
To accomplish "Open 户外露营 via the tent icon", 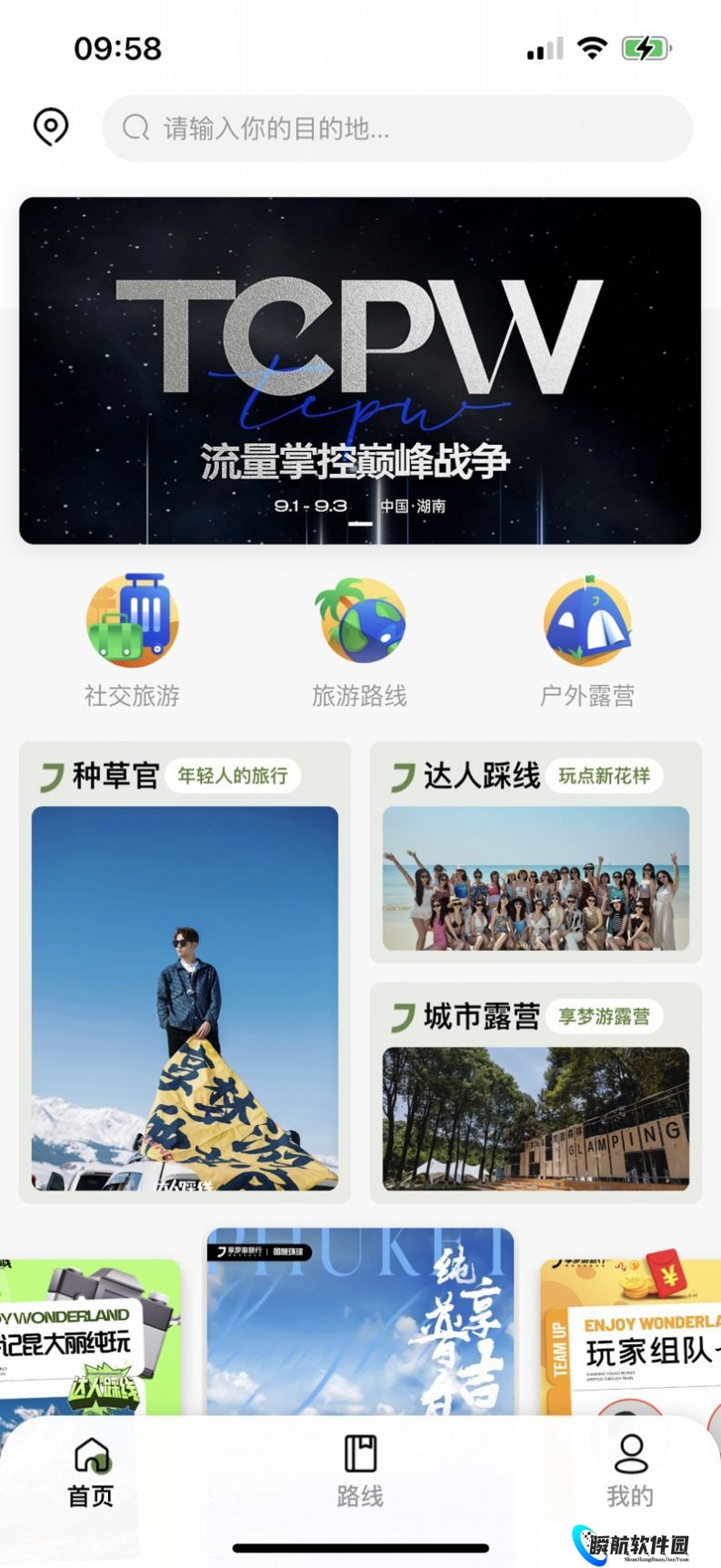I will pyautogui.click(x=587, y=621).
